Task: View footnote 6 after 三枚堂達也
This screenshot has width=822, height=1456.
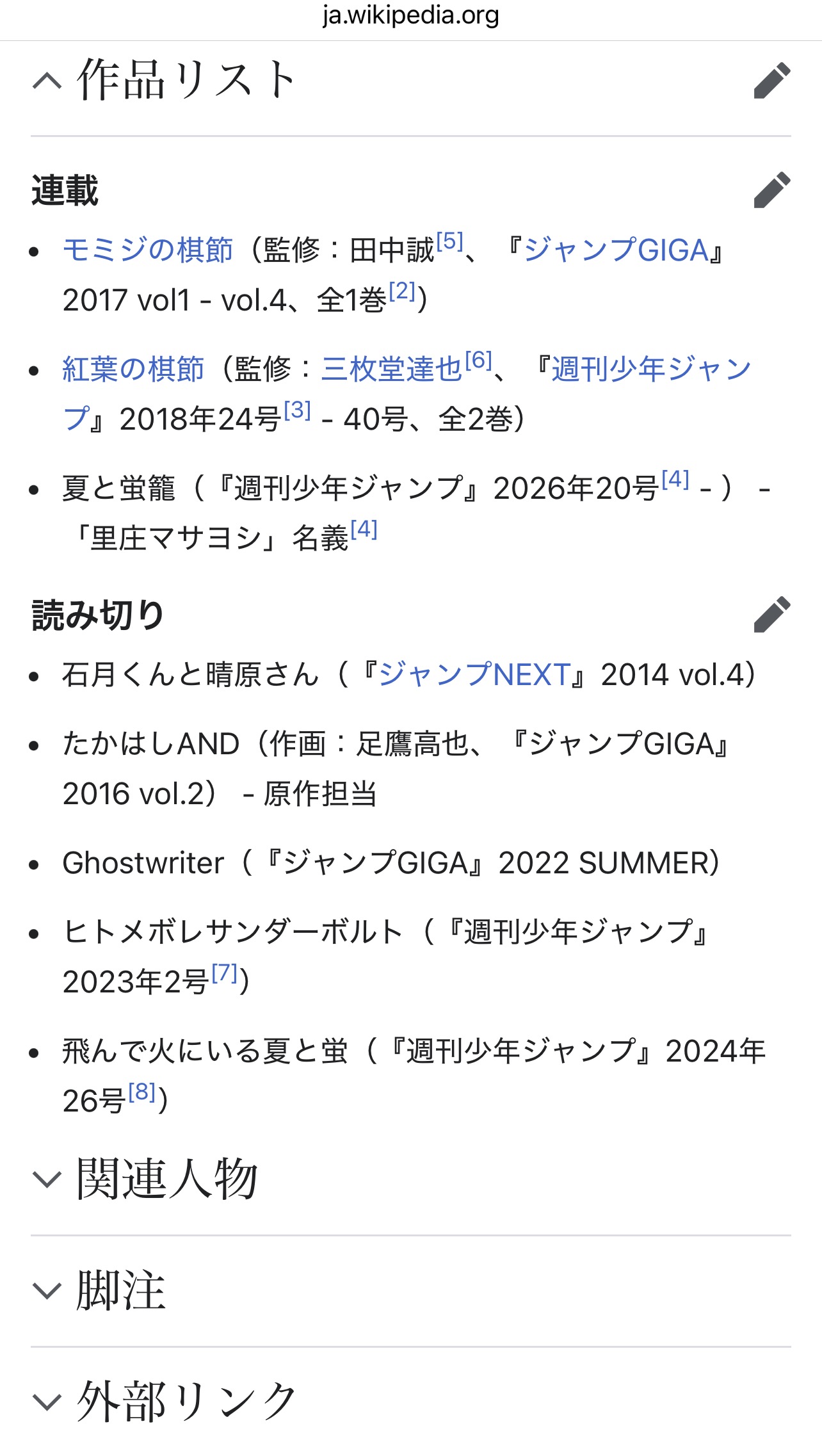Action: 478,361
